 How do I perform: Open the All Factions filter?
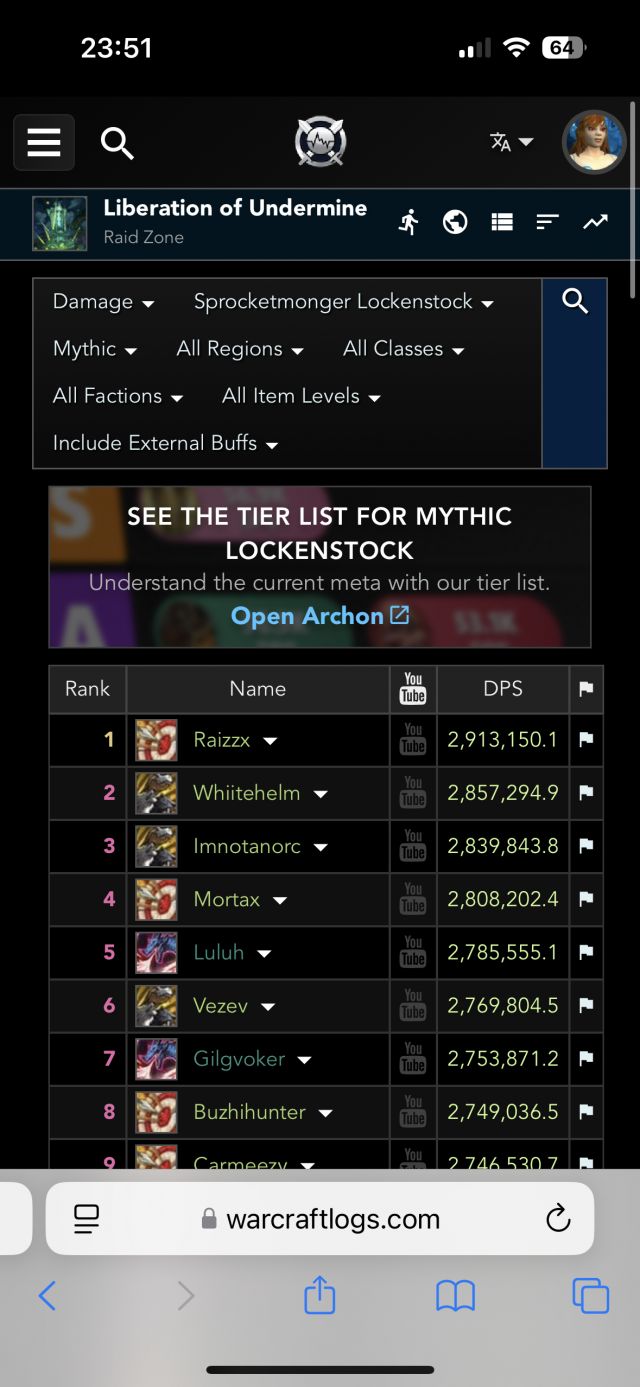coord(117,396)
